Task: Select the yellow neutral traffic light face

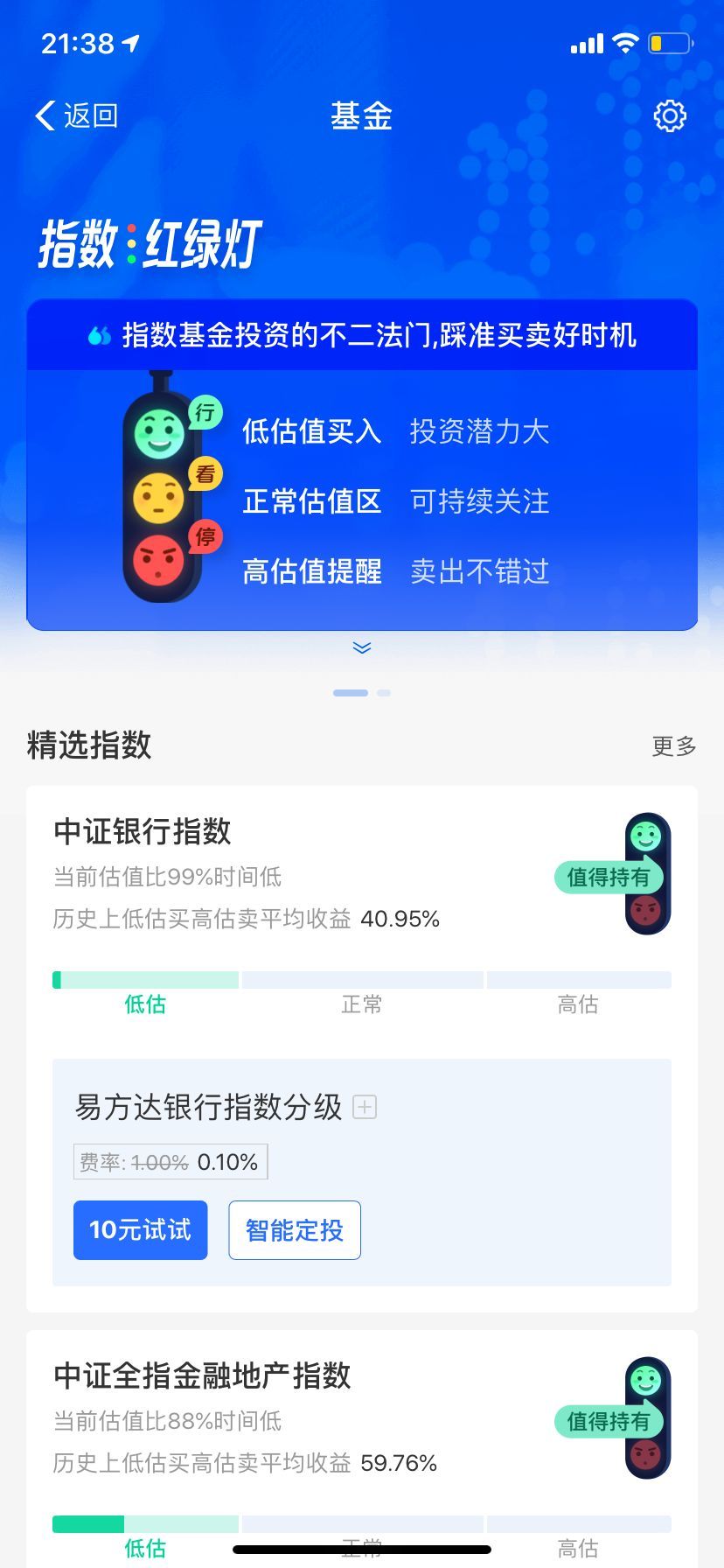Action: tap(159, 497)
